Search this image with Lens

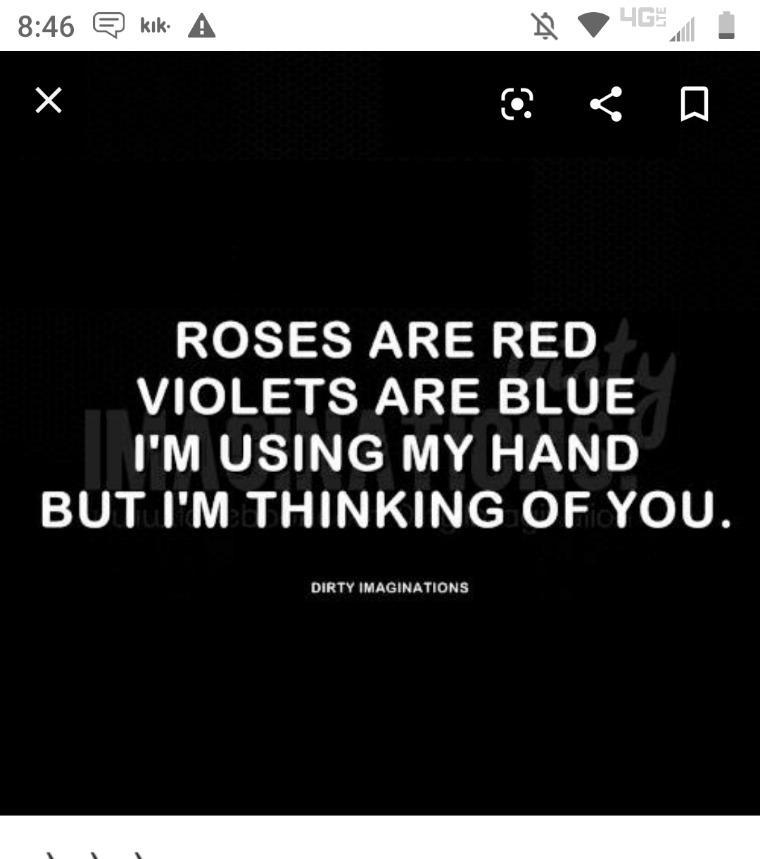pyautogui.click(x=517, y=104)
